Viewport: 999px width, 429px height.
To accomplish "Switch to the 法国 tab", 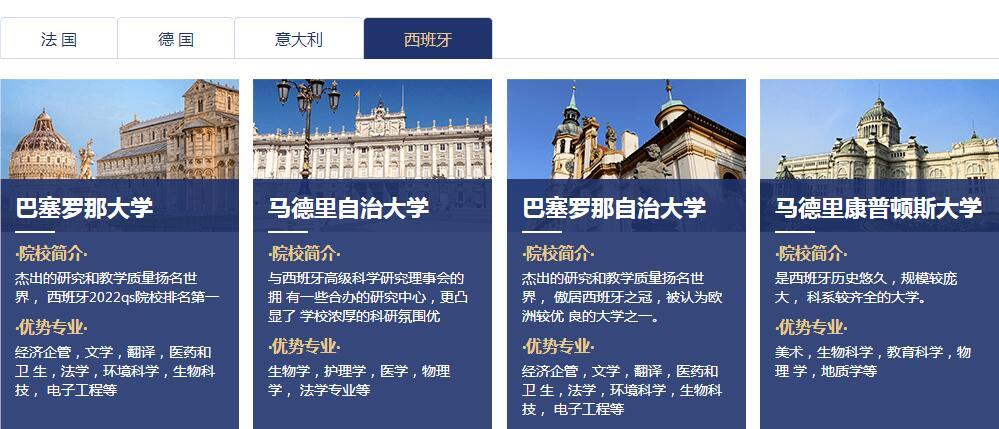I will click(x=59, y=39).
